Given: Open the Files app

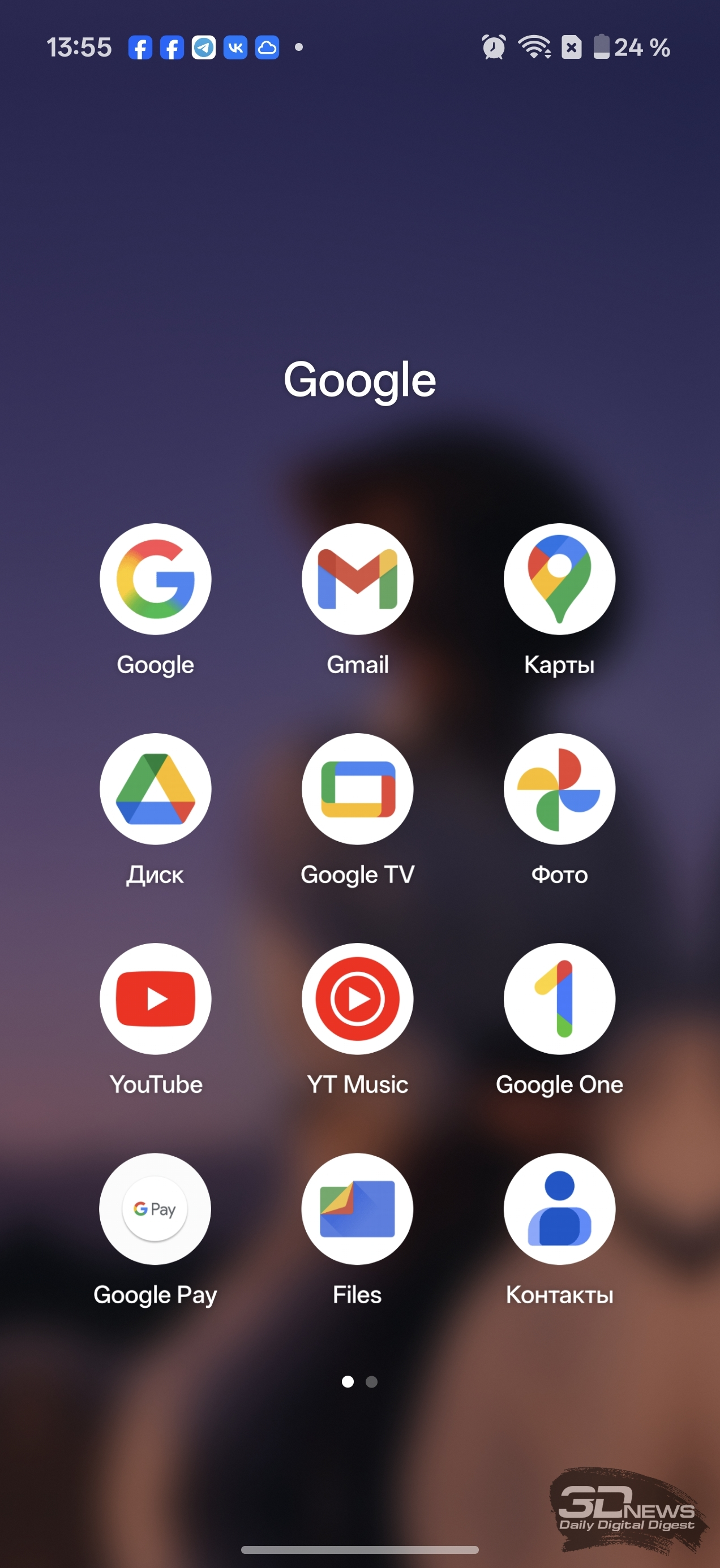Looking at the screenshot, I should click(x=358, y=1209).
